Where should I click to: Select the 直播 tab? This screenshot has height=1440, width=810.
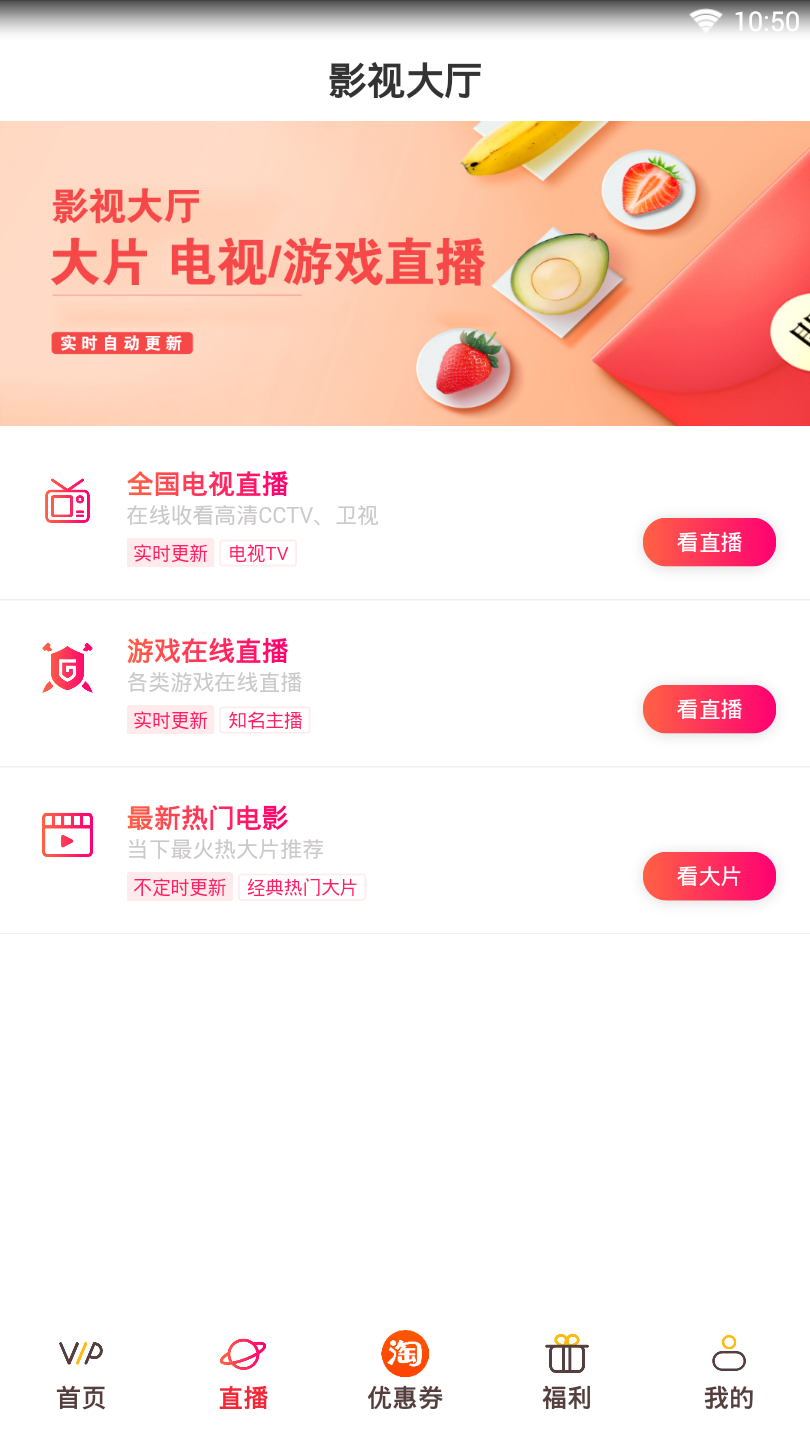[243, 1375]
